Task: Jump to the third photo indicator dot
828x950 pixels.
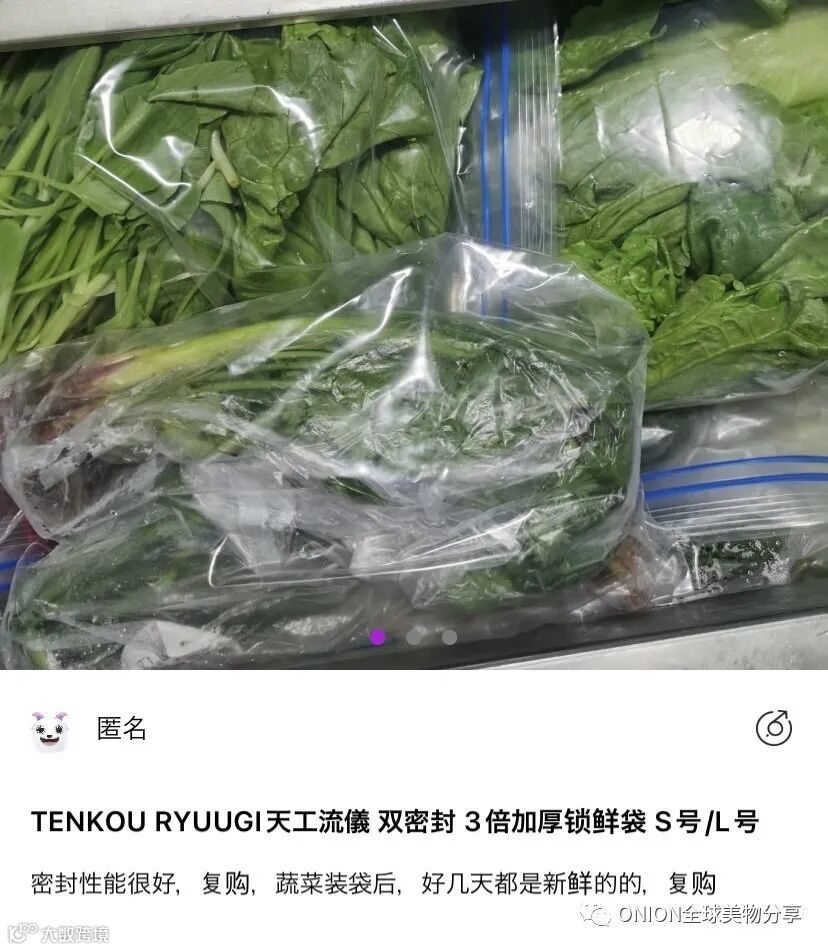Action: coord(449,637)
